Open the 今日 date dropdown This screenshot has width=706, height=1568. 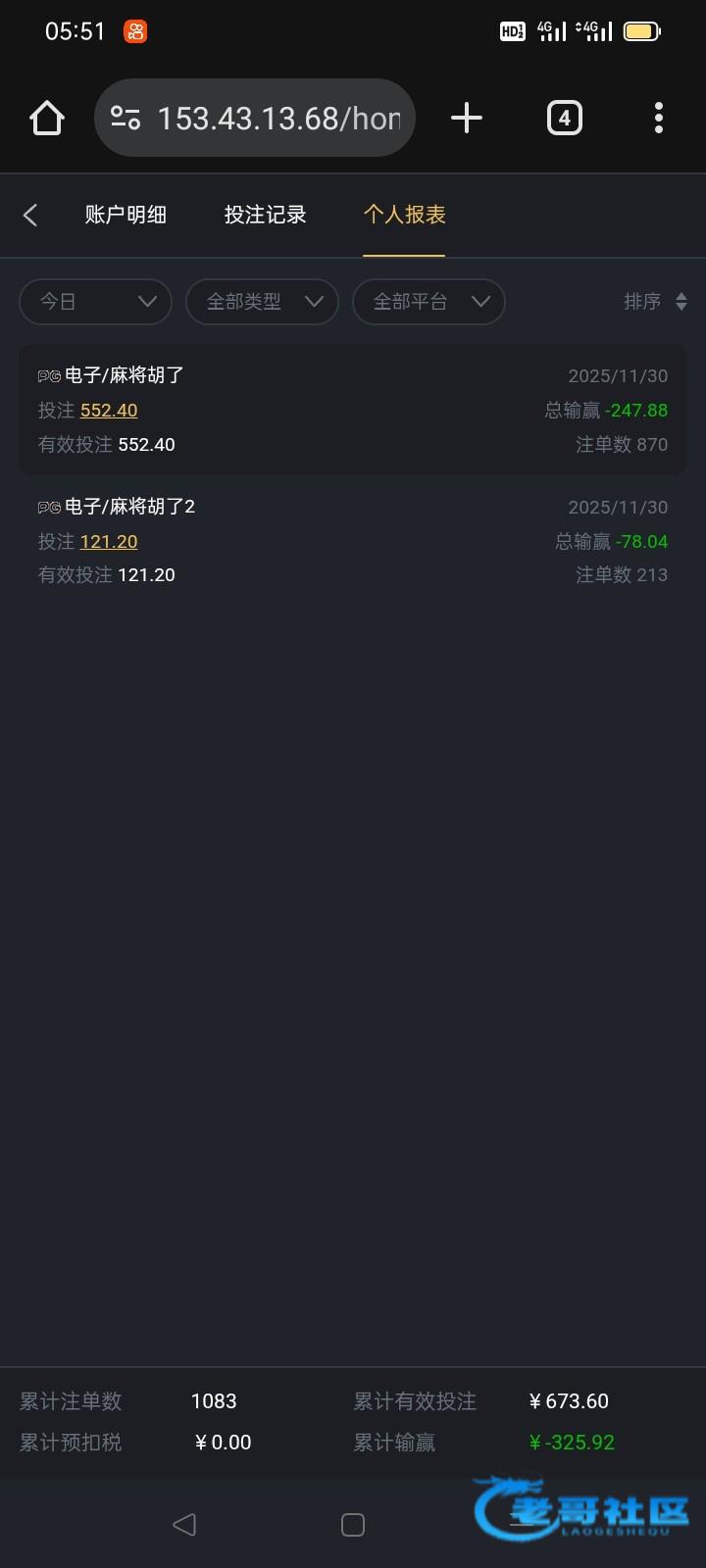96,302
